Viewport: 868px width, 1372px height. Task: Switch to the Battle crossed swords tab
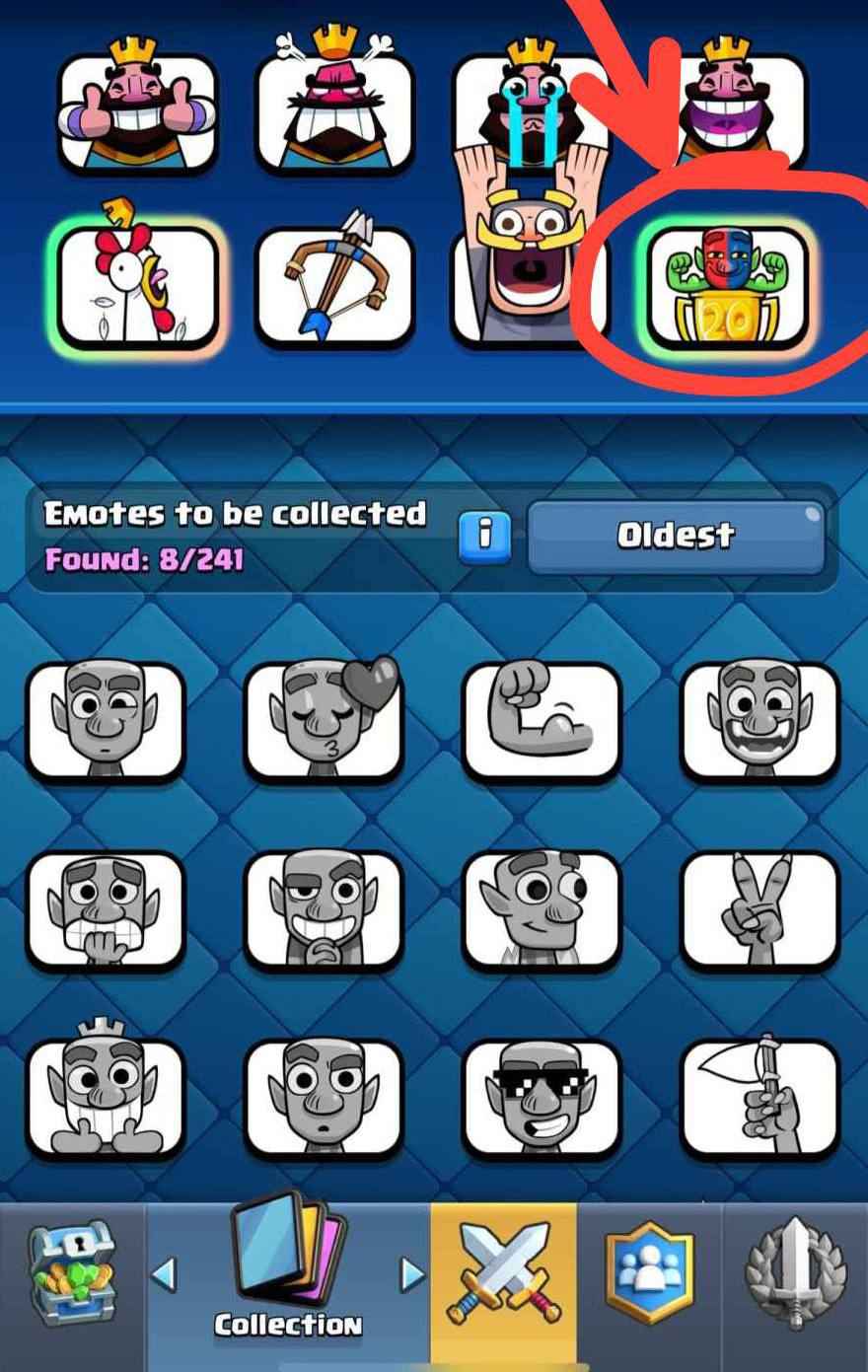503,1277
